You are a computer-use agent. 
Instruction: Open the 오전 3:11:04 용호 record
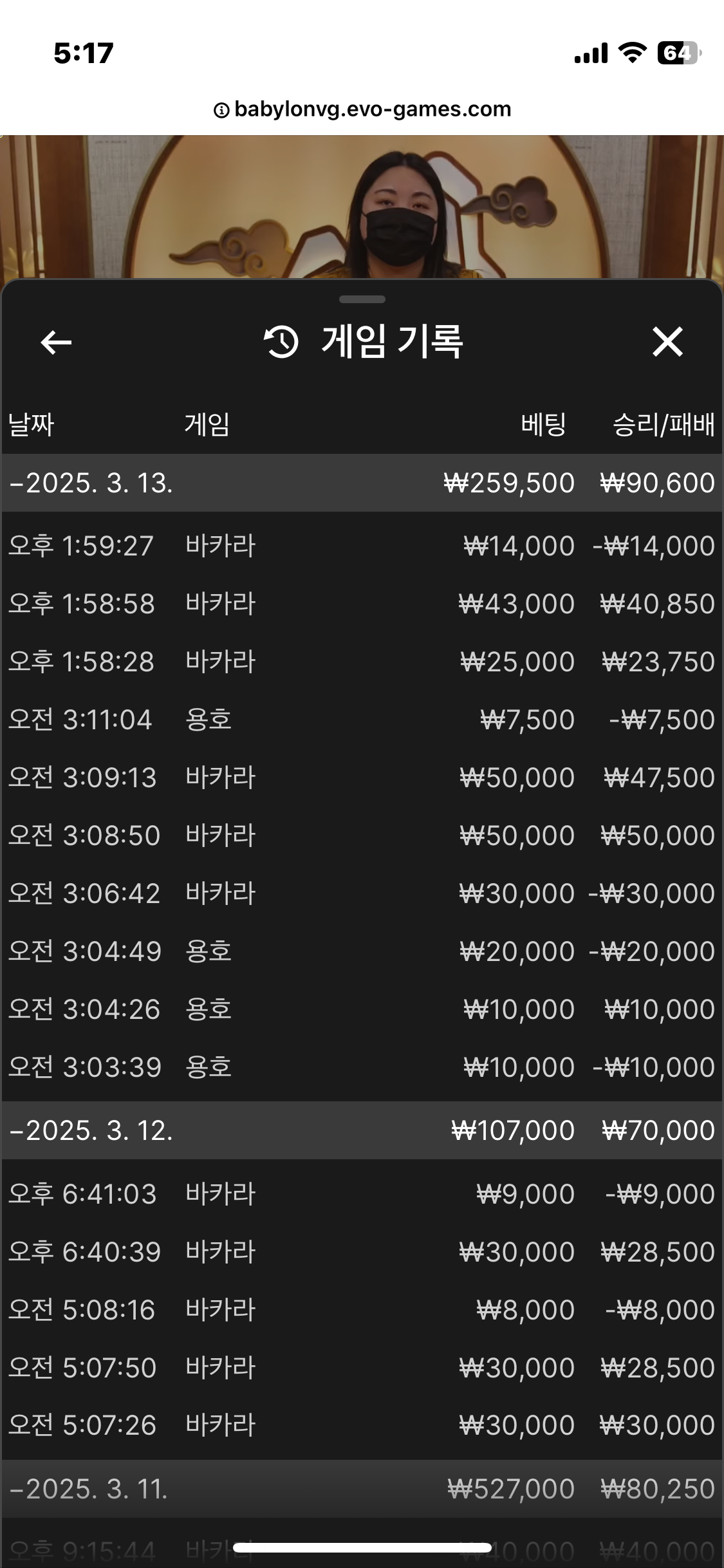(360, 720)
